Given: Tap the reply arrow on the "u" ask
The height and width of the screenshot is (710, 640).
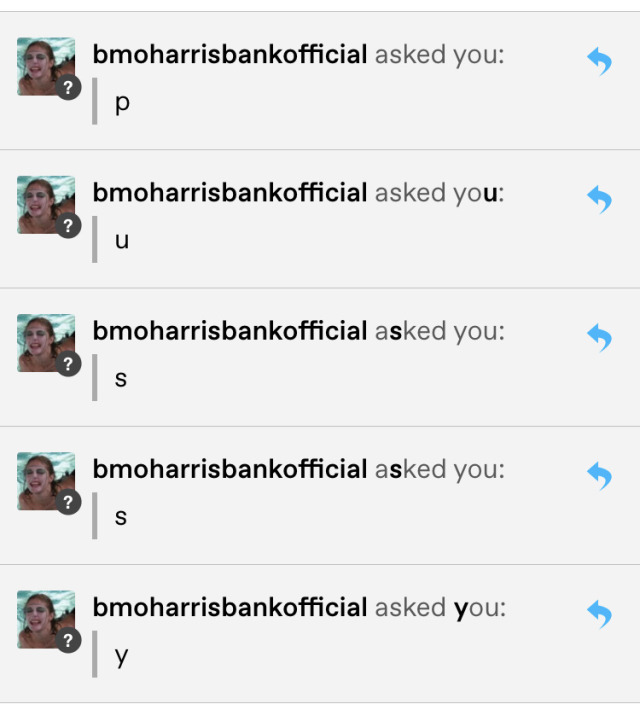Looking at the screenshot, I should (599, 200).
